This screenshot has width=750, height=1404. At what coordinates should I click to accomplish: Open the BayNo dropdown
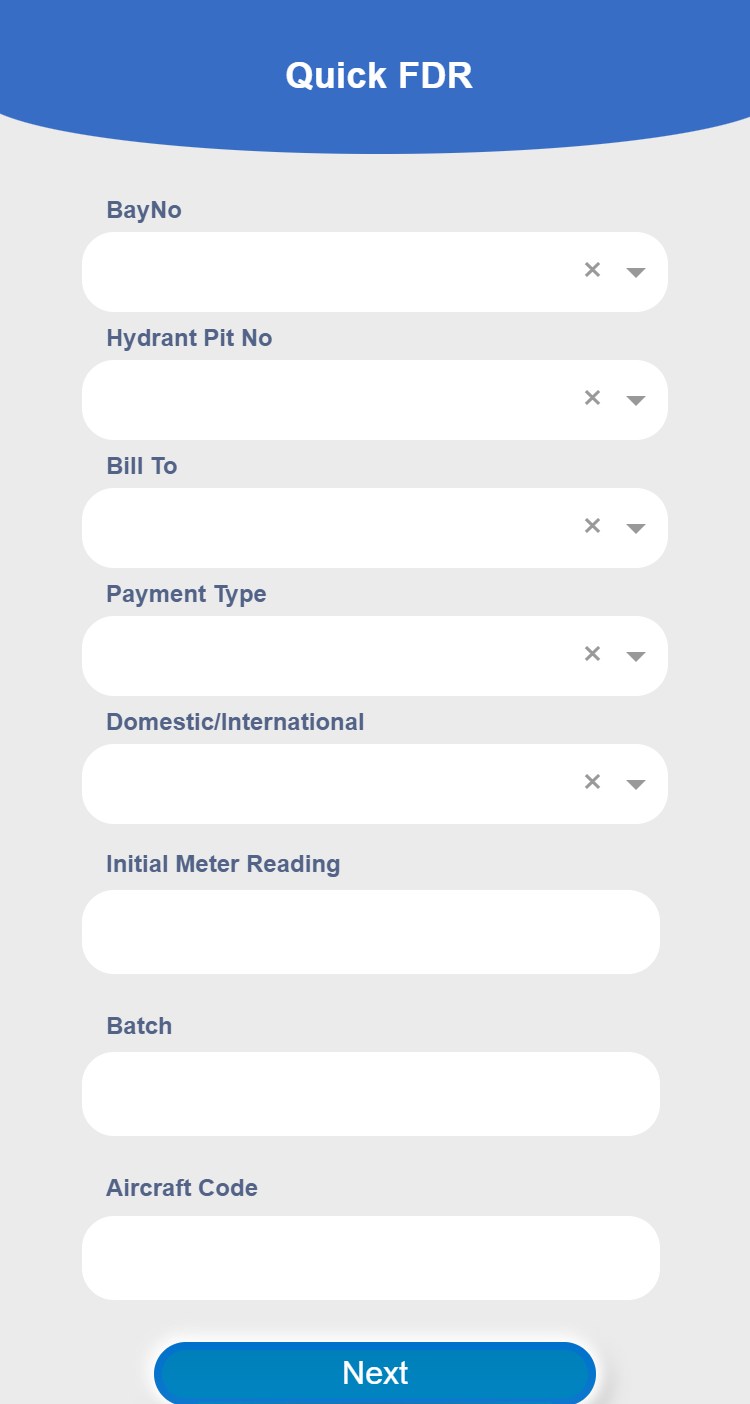coord(635,272)
